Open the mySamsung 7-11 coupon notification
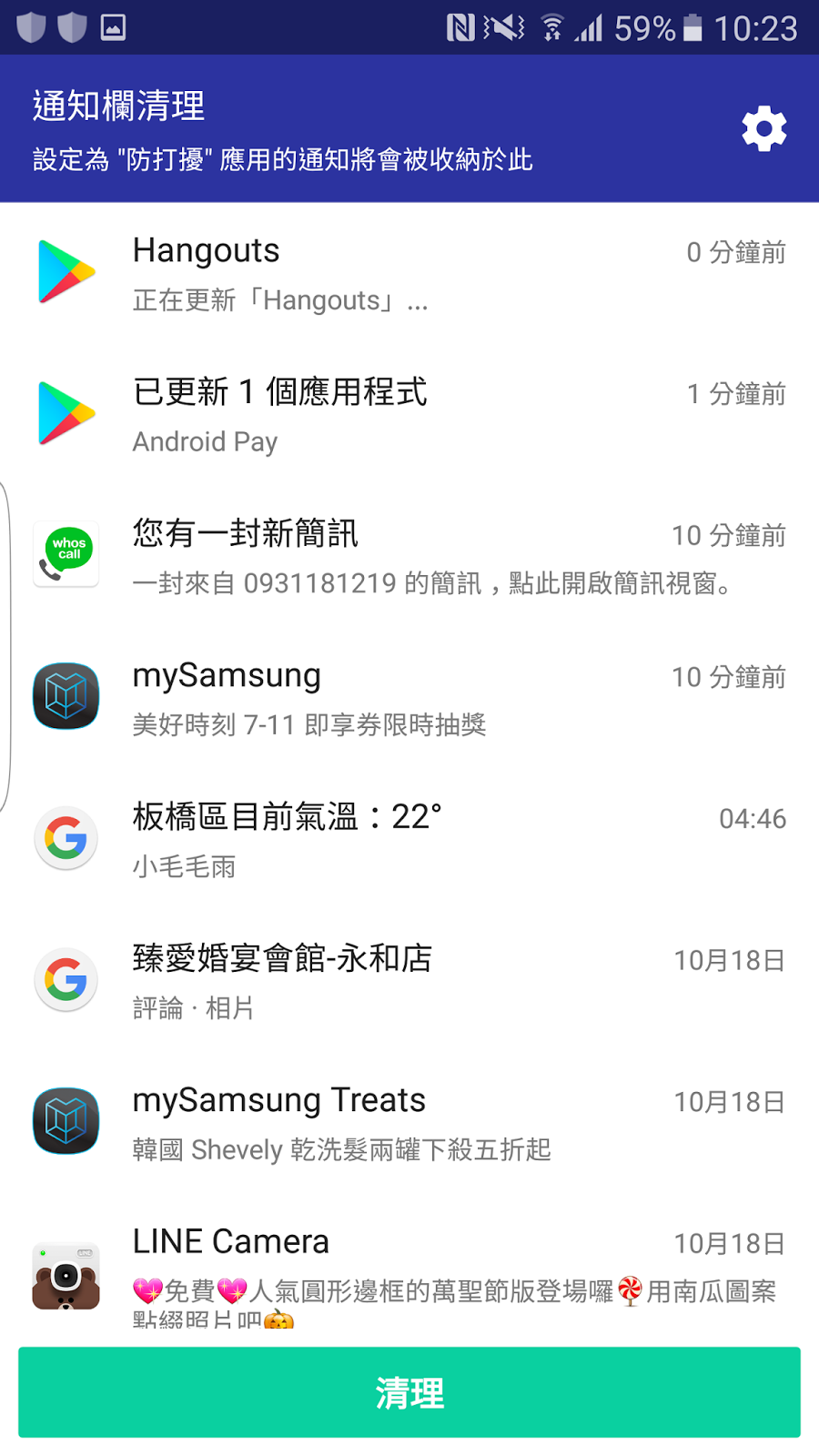819x1456 pixels. pos(409,698)
